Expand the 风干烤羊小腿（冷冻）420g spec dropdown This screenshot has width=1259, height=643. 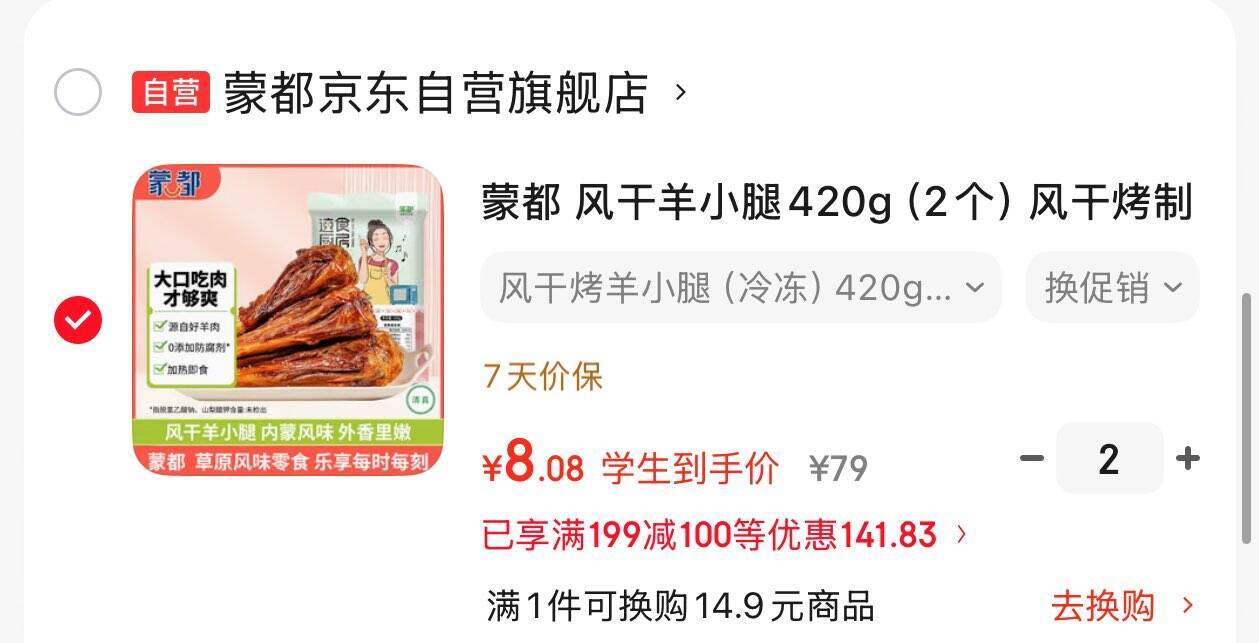(740, 288)
